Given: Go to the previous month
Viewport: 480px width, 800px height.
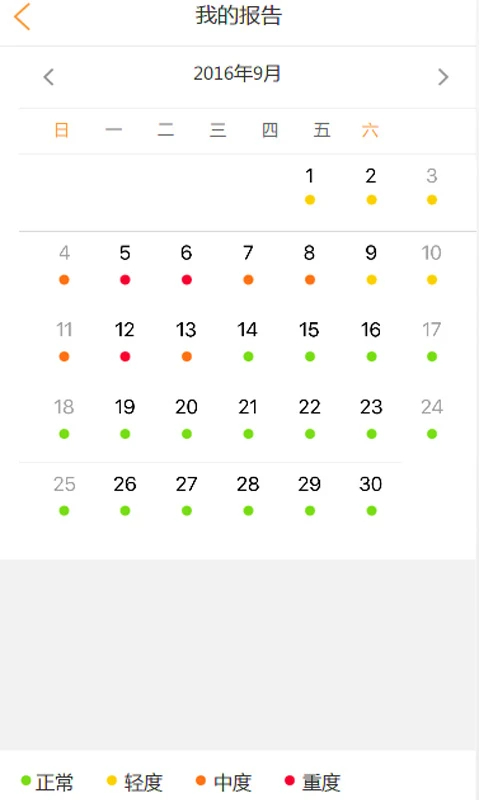Looking at the screenshot, I should (x=48, y=77).
